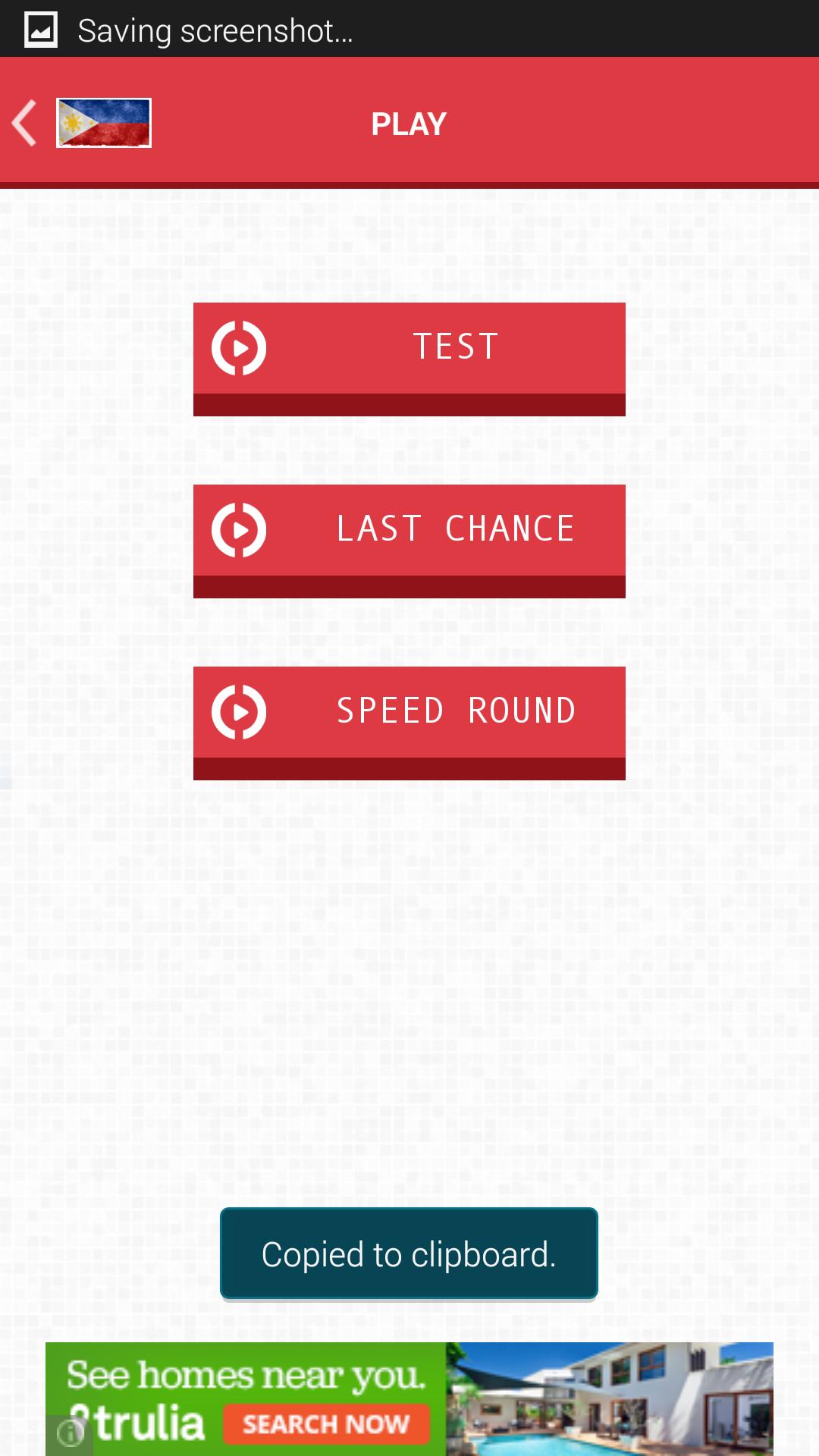Go back using the arrow beside the flag

[x=25, y=123]
